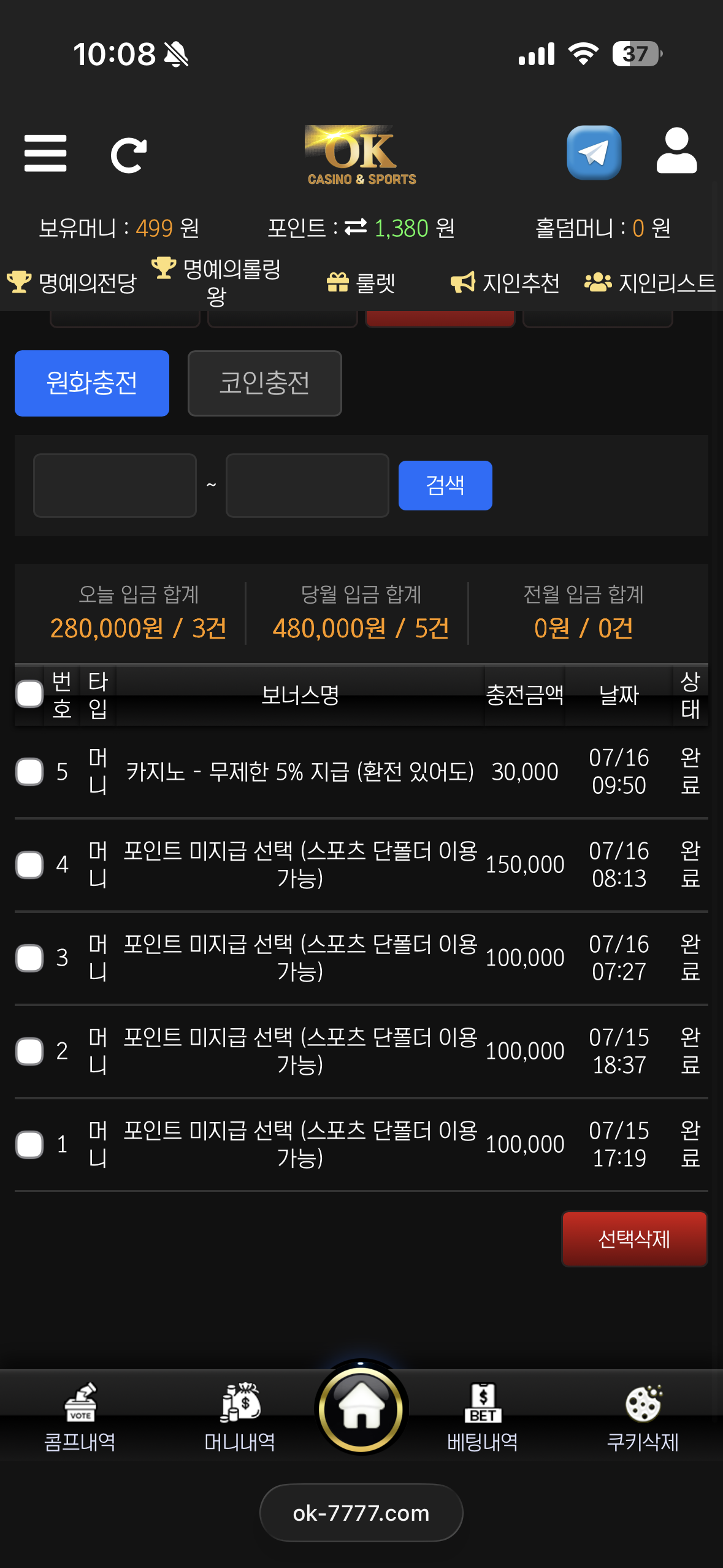The height and width of the screenshot is (1568, 723).
Task: Open 베팅내역 in bottom bar
Action: point(483,1418)
